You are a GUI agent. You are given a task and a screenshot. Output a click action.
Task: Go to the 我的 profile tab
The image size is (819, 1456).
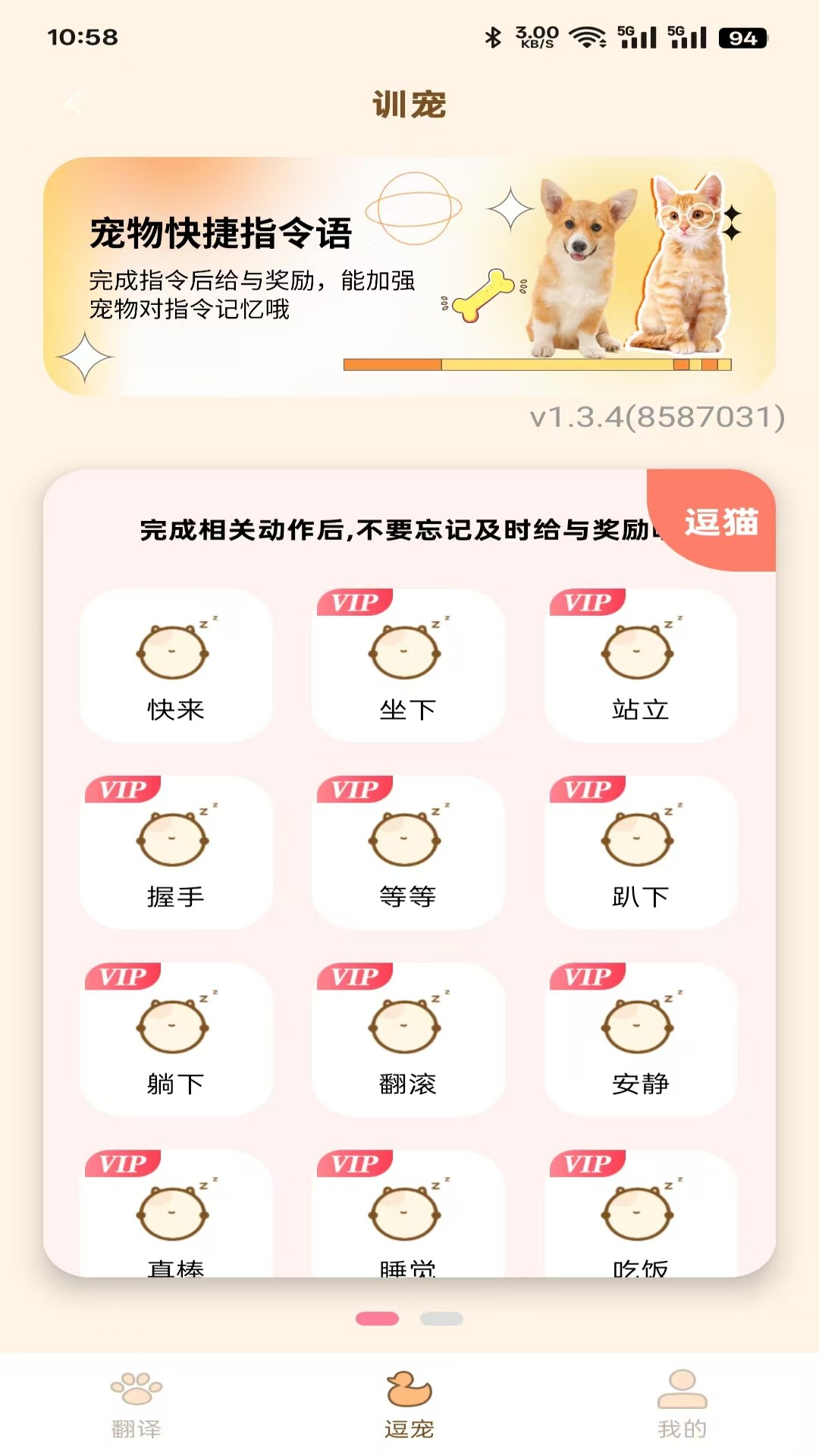click(682, 1404)
